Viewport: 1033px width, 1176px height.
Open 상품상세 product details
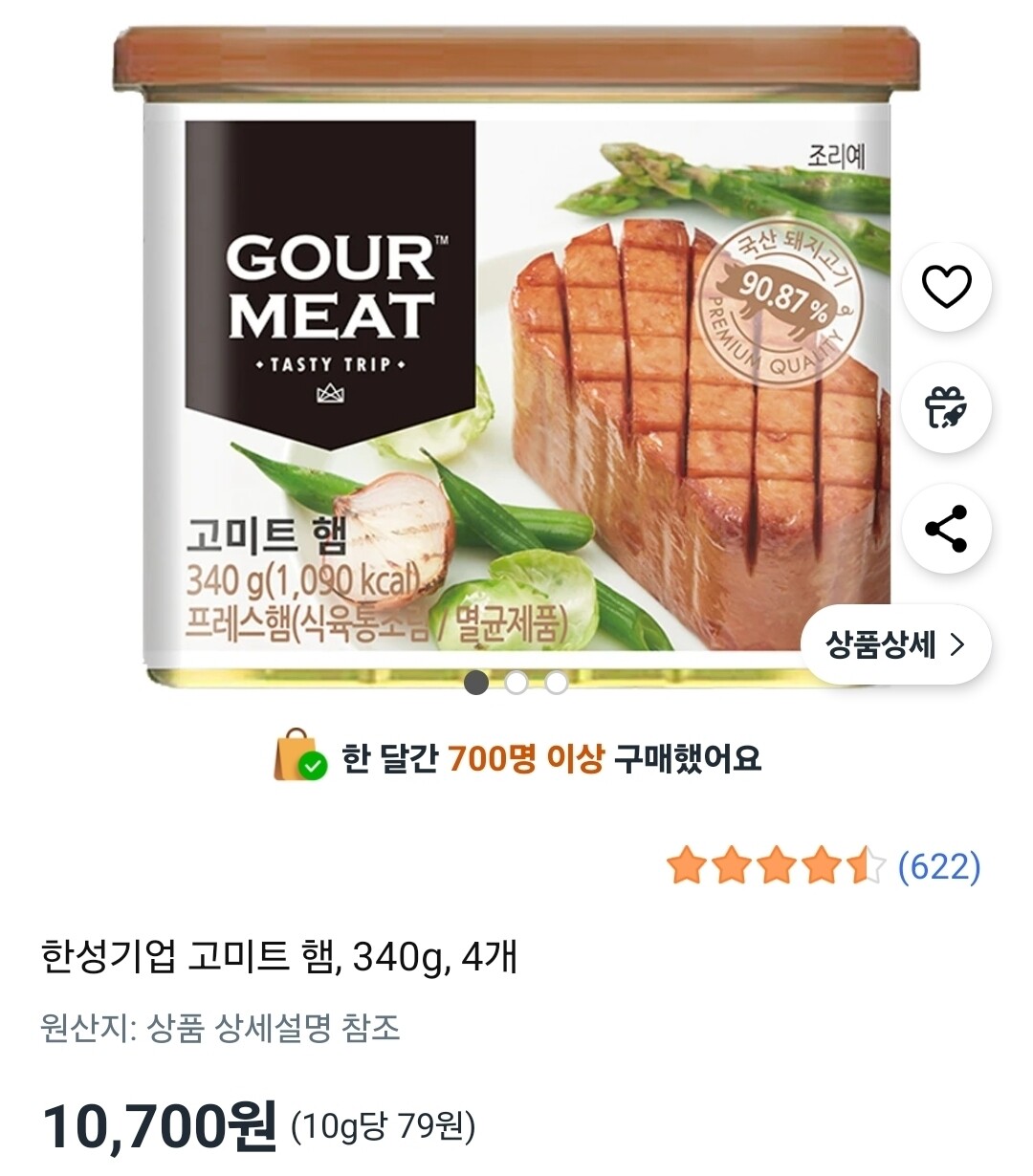(x=895, y=644)
